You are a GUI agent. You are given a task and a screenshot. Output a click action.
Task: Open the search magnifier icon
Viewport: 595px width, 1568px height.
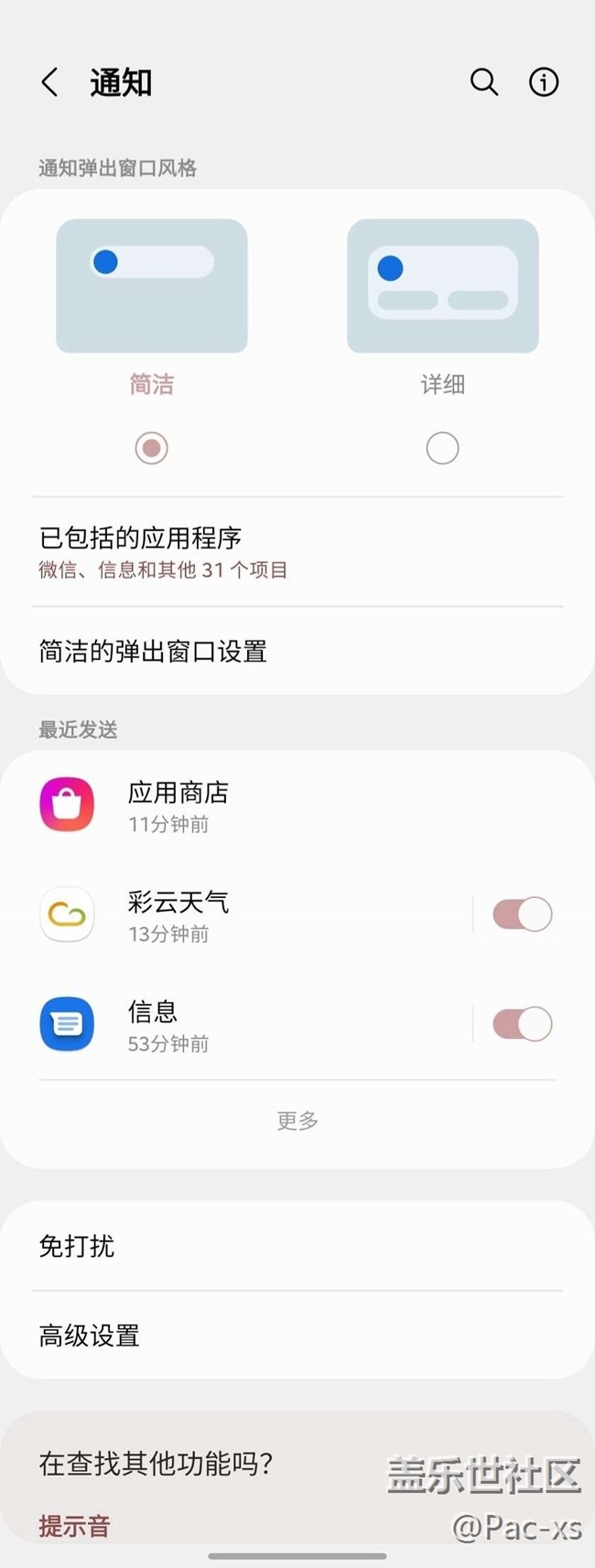pyautogui.click(x=483, y=82)
